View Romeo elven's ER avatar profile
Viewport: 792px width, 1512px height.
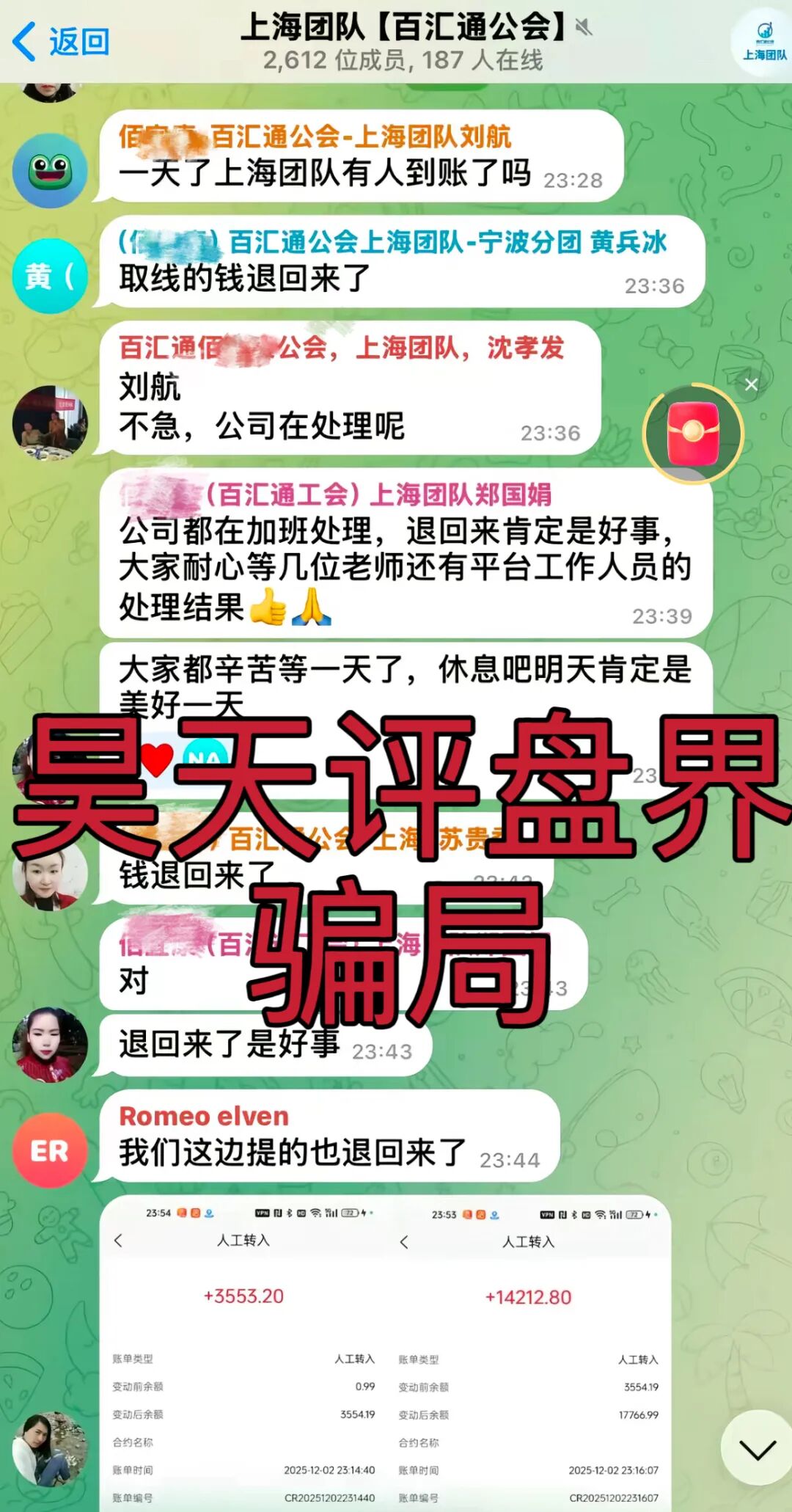(x=50, y=1150)
